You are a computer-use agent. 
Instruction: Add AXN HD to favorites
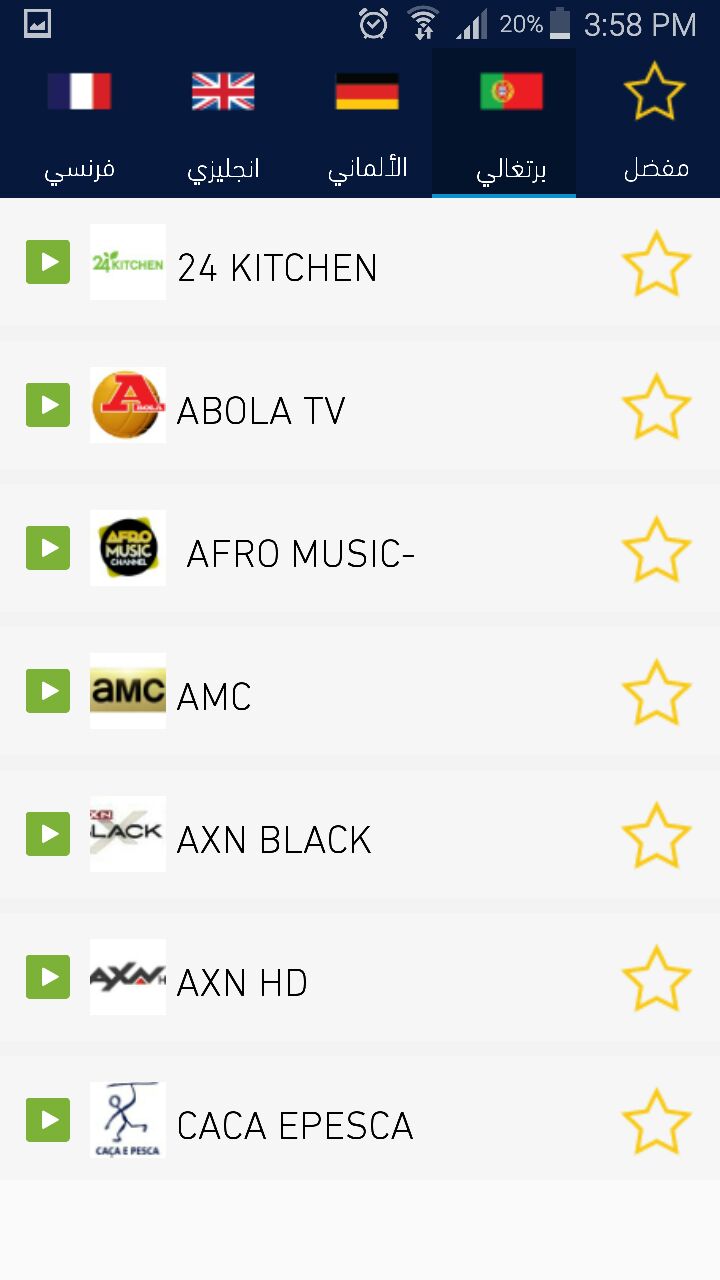(656, 979)
